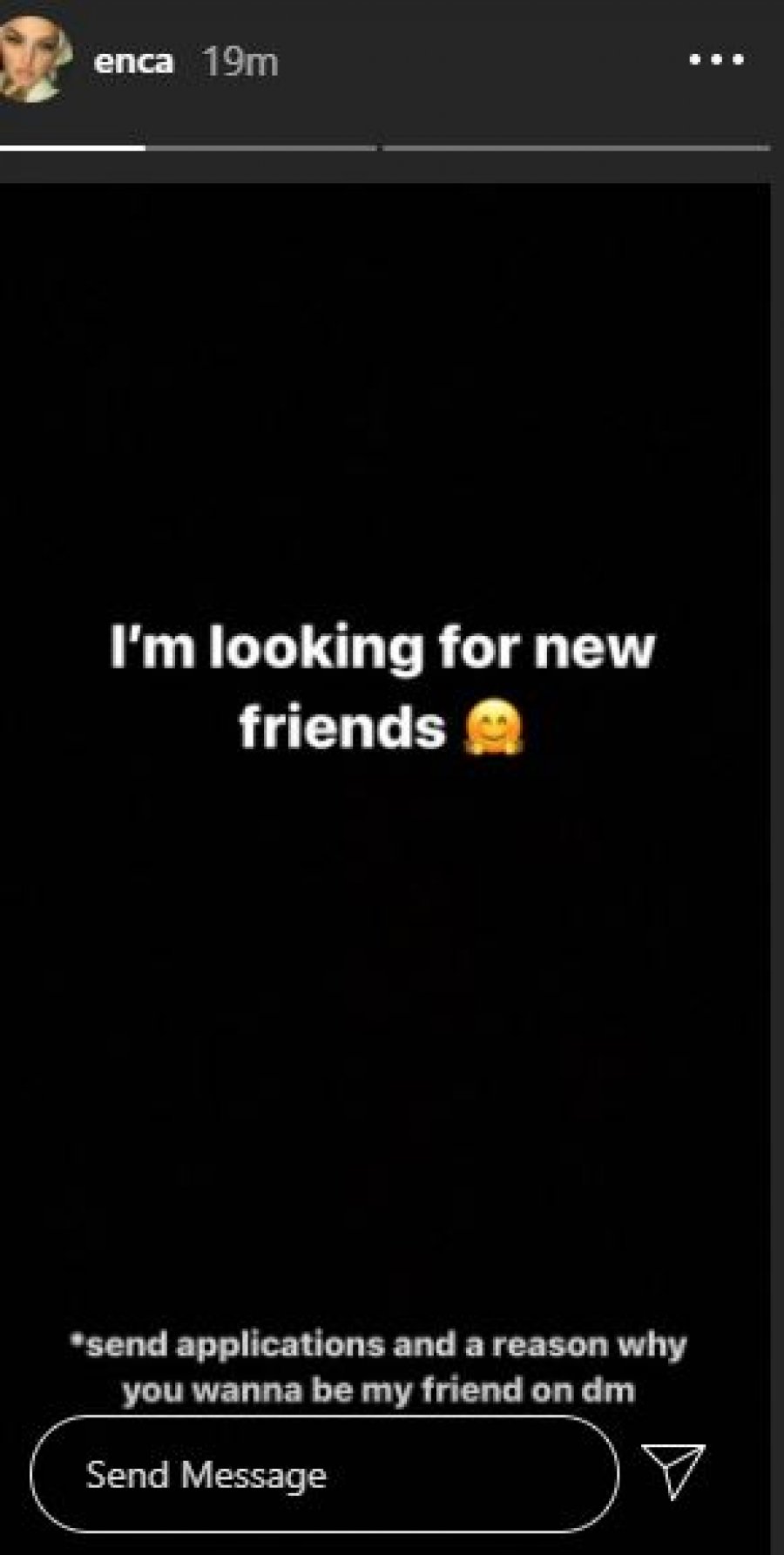Open enca's profile picture
Viewport: 784px width, 1555px height.
click(33, 61)
